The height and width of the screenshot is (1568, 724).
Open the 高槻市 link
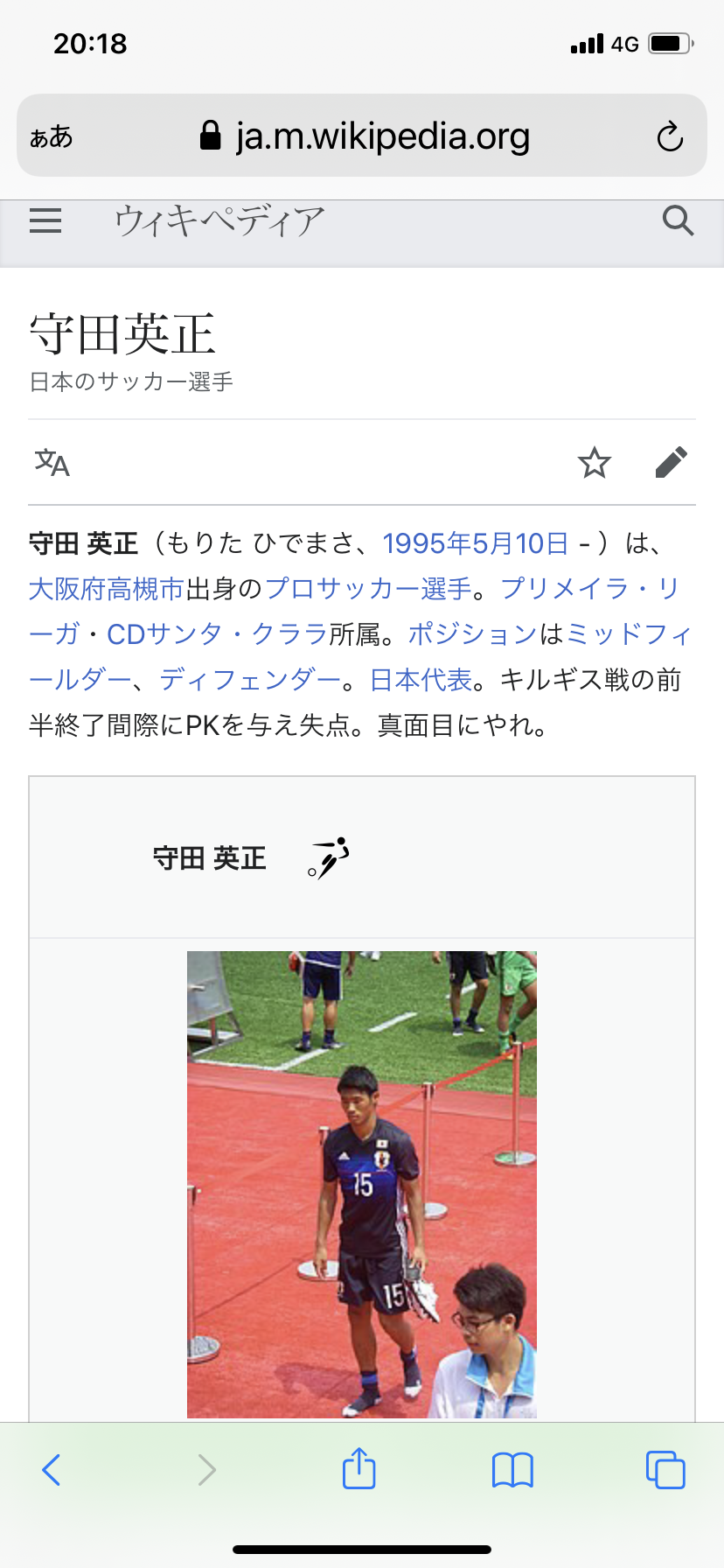tap(145, 589)
